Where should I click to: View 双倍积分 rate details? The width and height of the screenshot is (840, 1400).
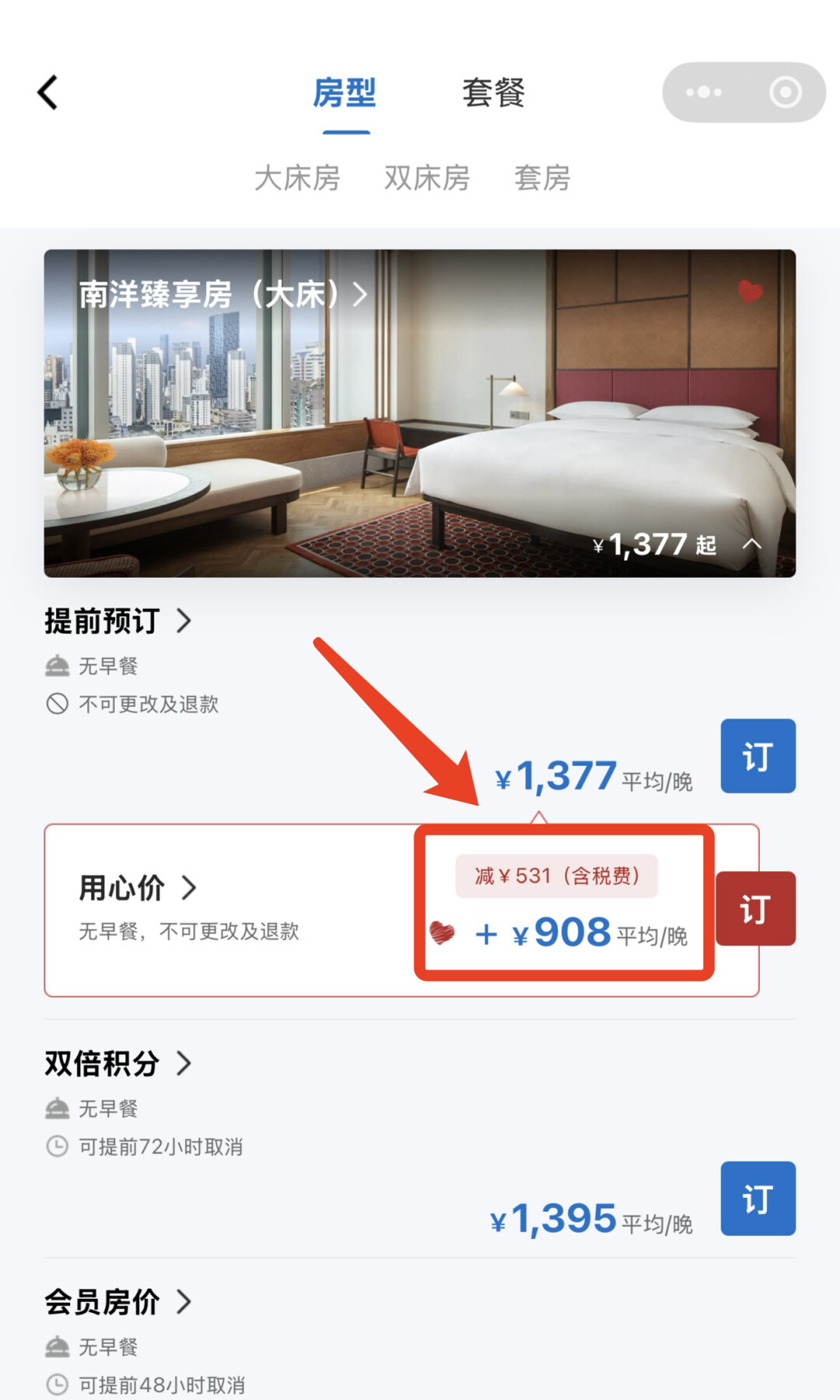pyautogui.click(x=117, y=1063)
